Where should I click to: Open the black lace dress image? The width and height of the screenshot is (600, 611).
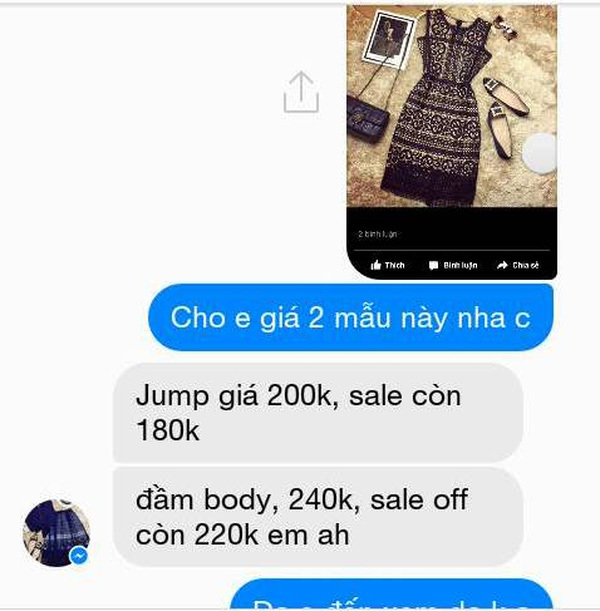click(450, 105)
